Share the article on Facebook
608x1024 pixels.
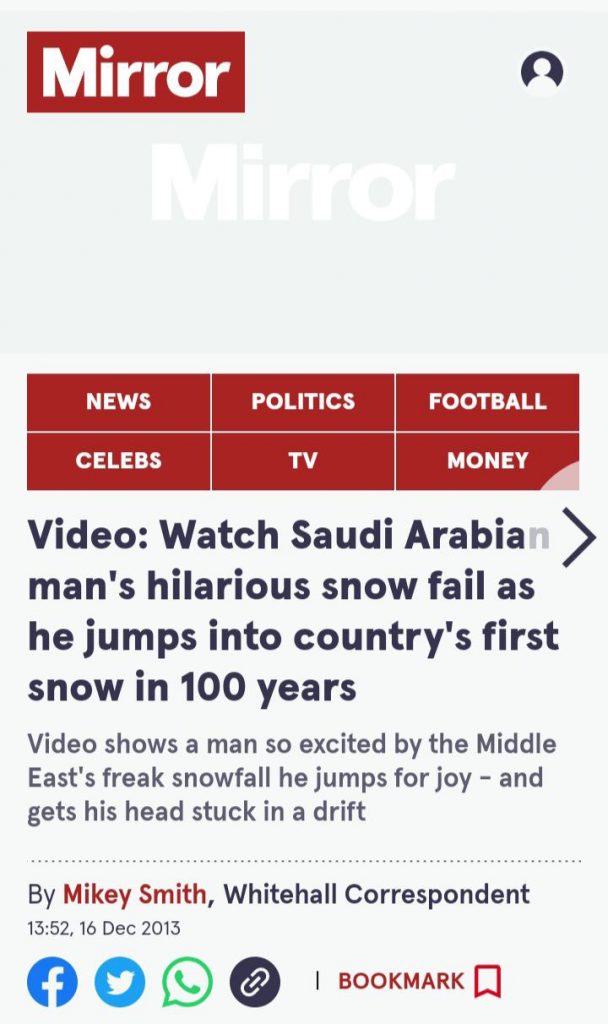click(52, 982)
